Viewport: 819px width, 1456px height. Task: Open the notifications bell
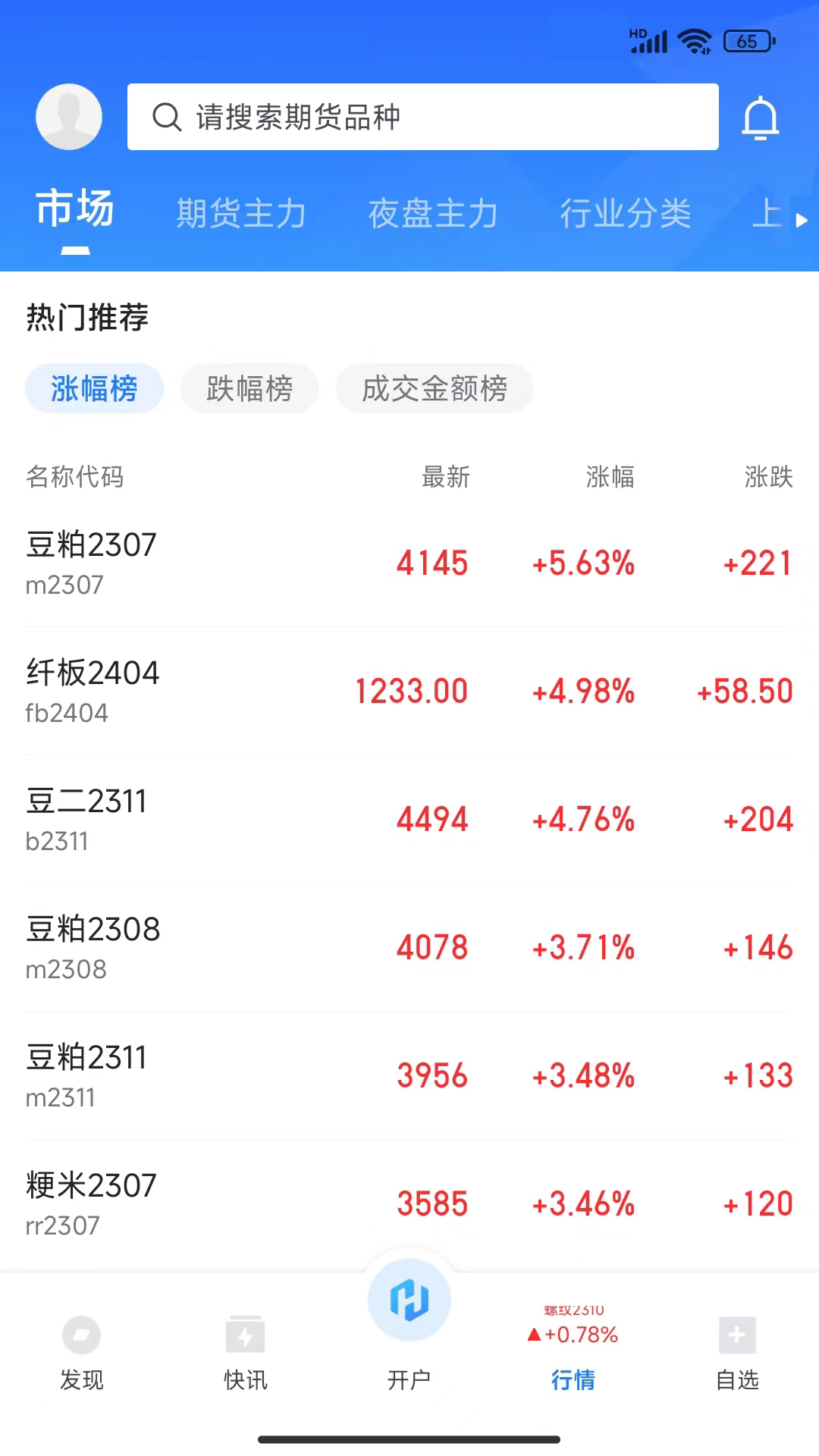click(x=760, y=118)
